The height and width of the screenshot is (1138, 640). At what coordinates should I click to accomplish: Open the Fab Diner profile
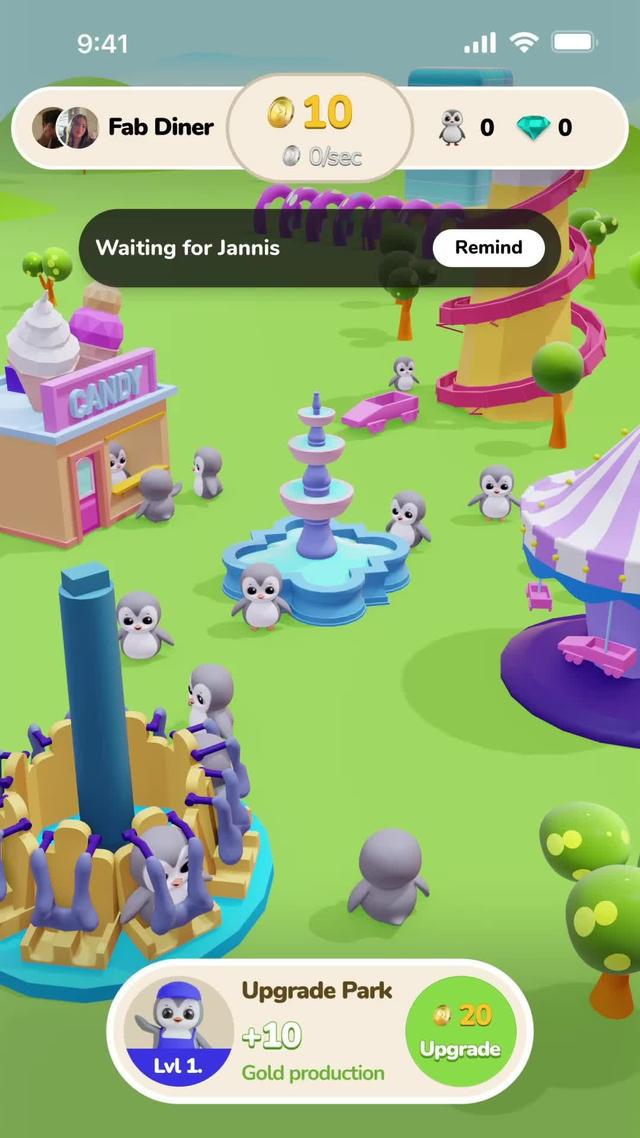click(x=125, y=127)
